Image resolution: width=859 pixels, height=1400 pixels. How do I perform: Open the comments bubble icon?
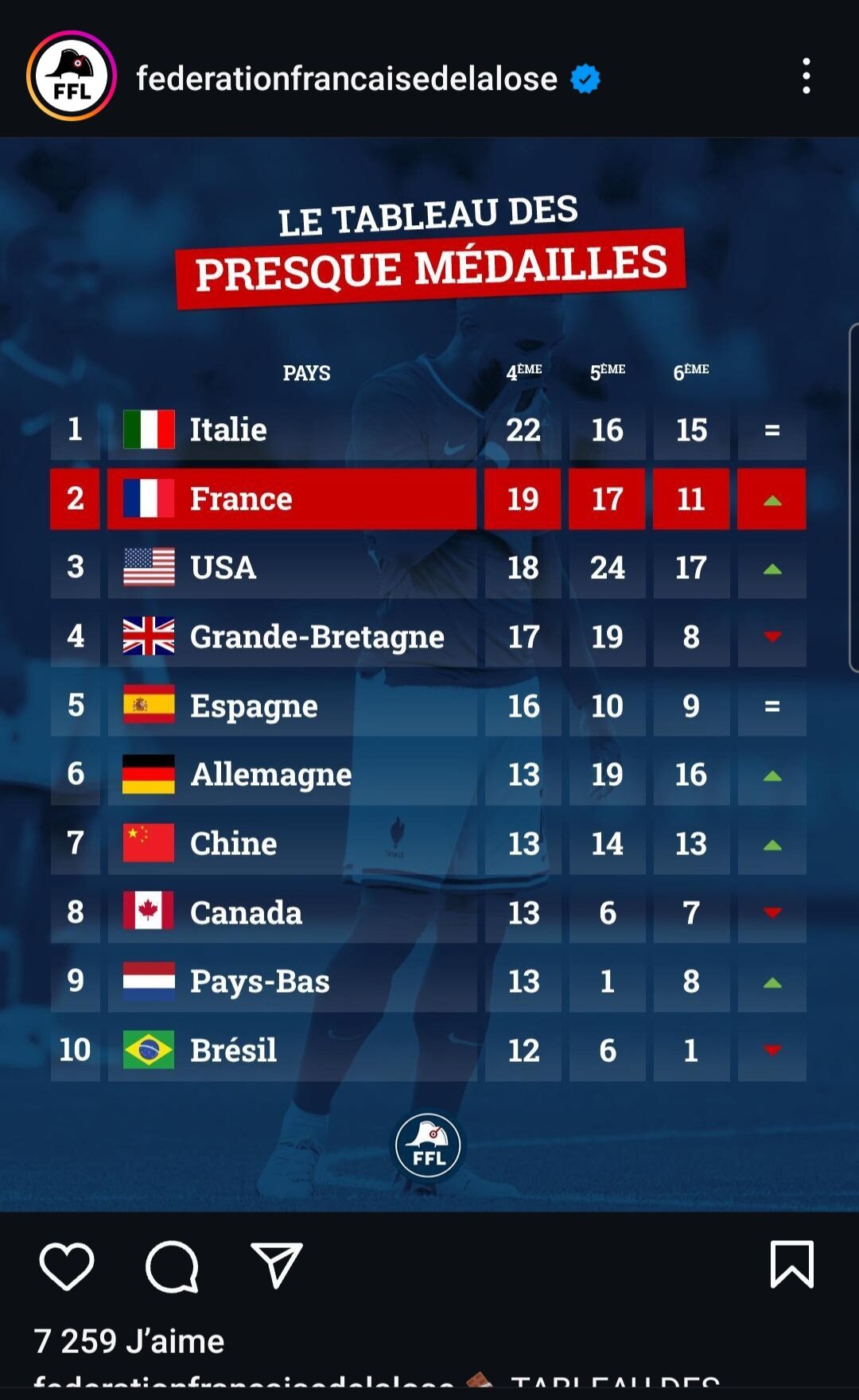pyautogui.click(x=172, y=1266)
